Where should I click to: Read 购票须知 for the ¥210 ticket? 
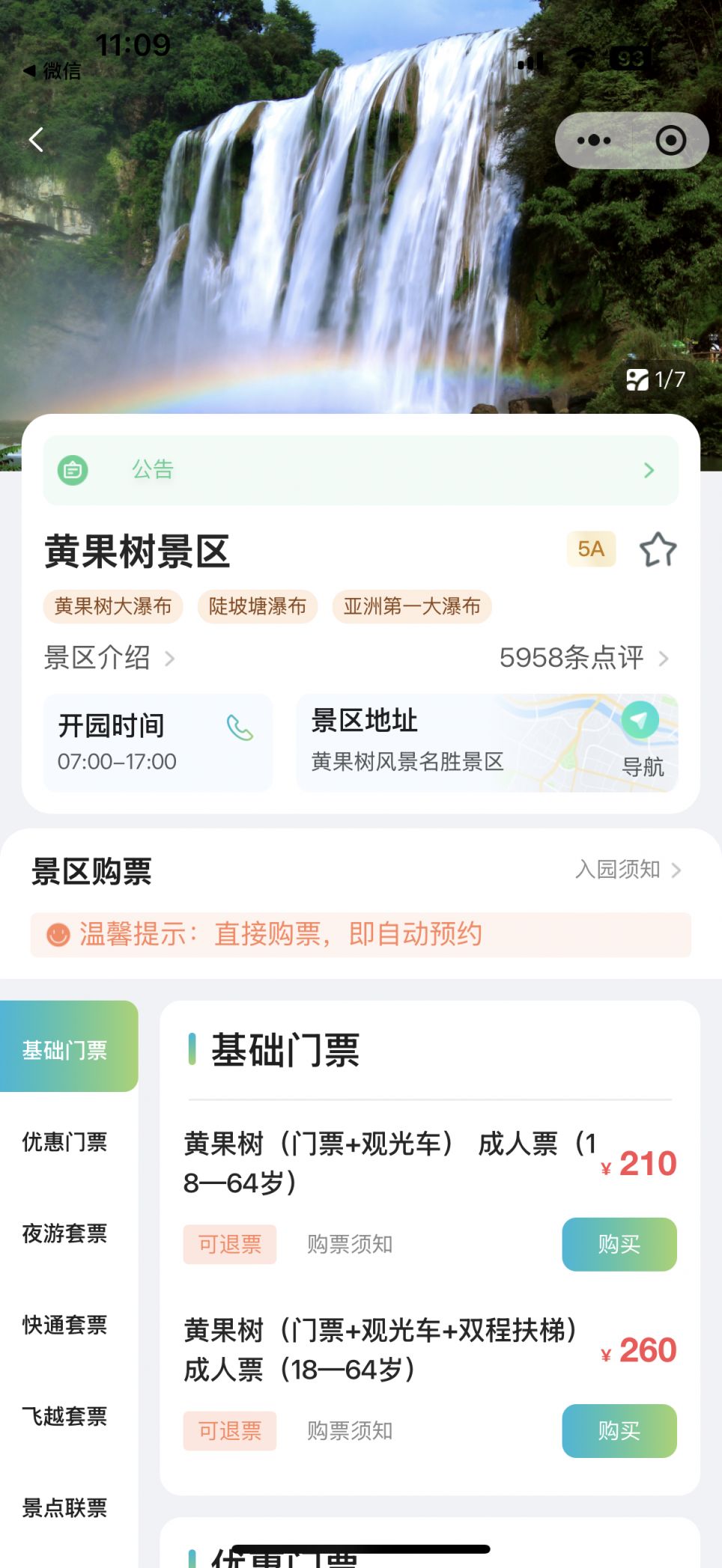coord(350,1244)
